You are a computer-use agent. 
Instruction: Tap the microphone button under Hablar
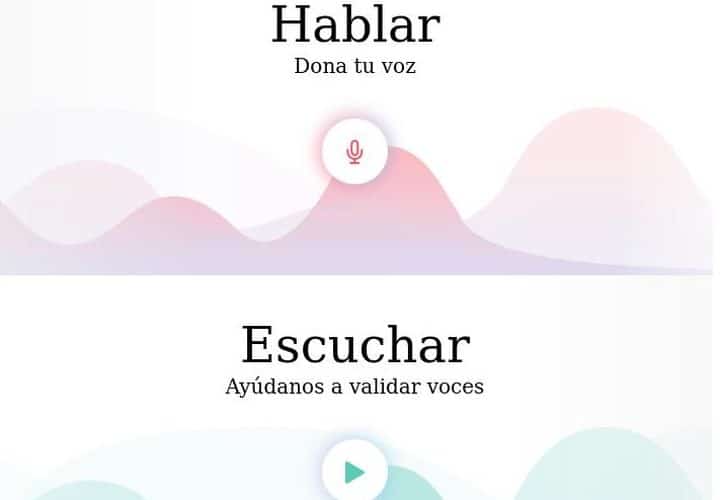pos(354,152)
